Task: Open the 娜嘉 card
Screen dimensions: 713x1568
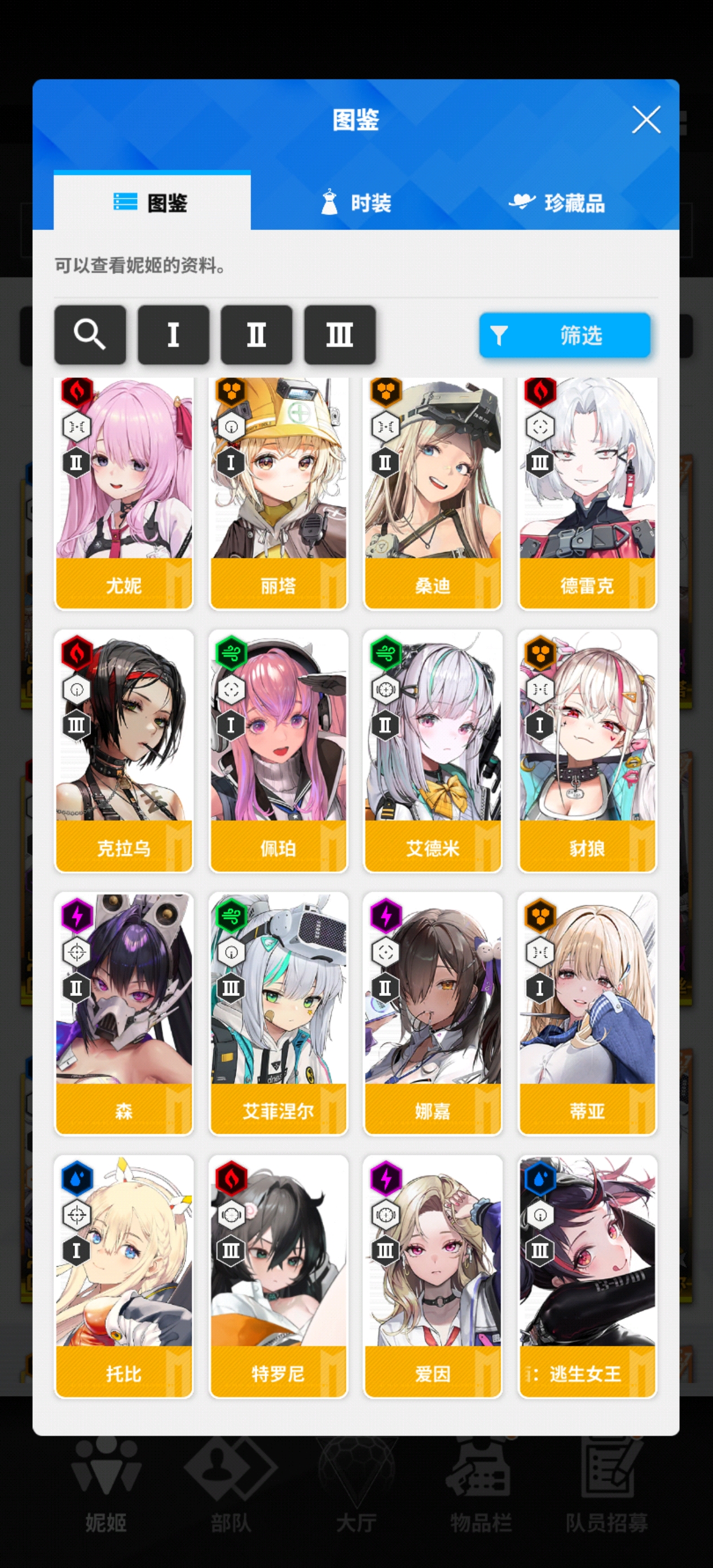Action: 432,1014
